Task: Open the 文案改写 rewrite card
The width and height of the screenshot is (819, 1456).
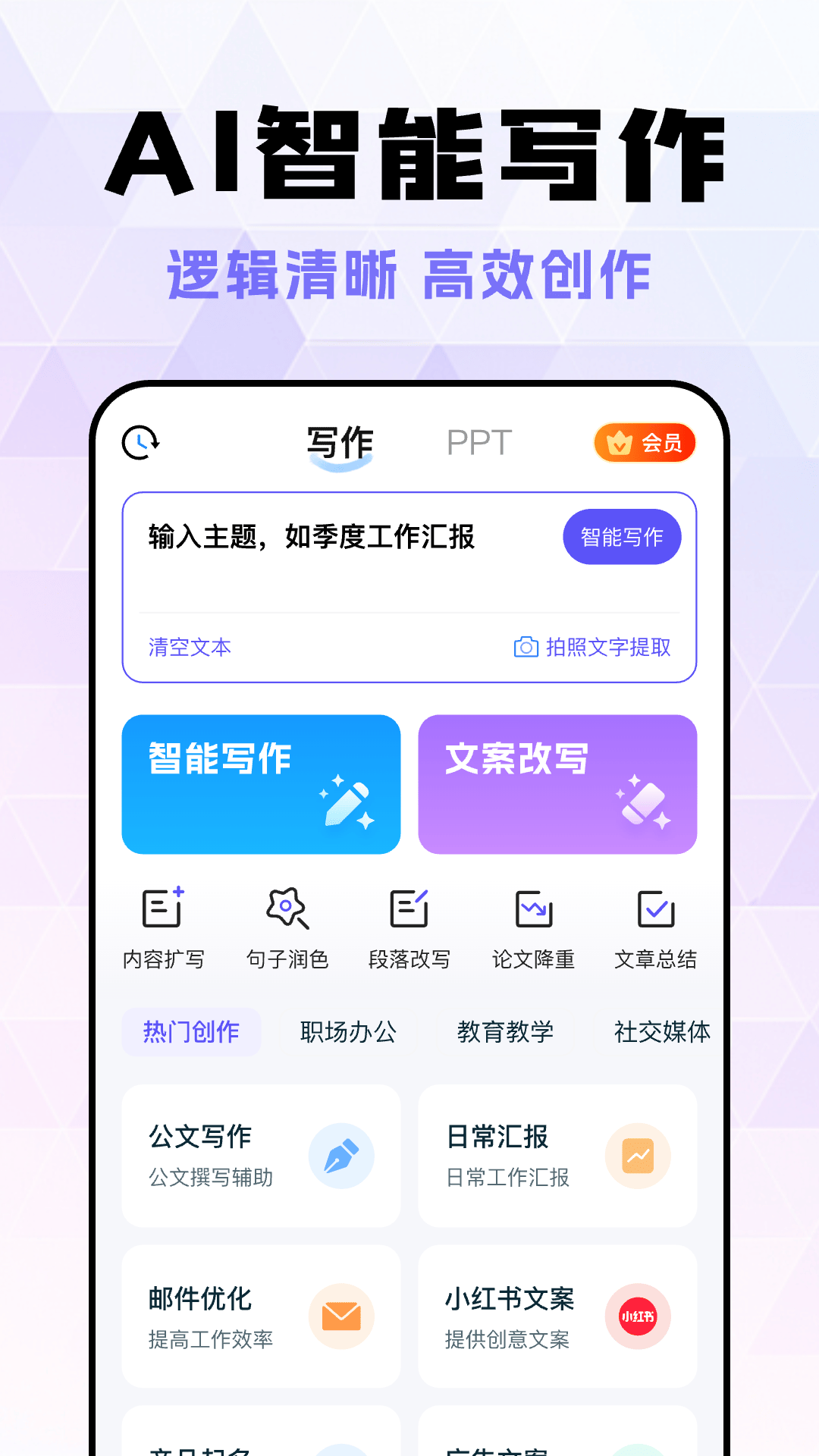Action: pos(557,784)
